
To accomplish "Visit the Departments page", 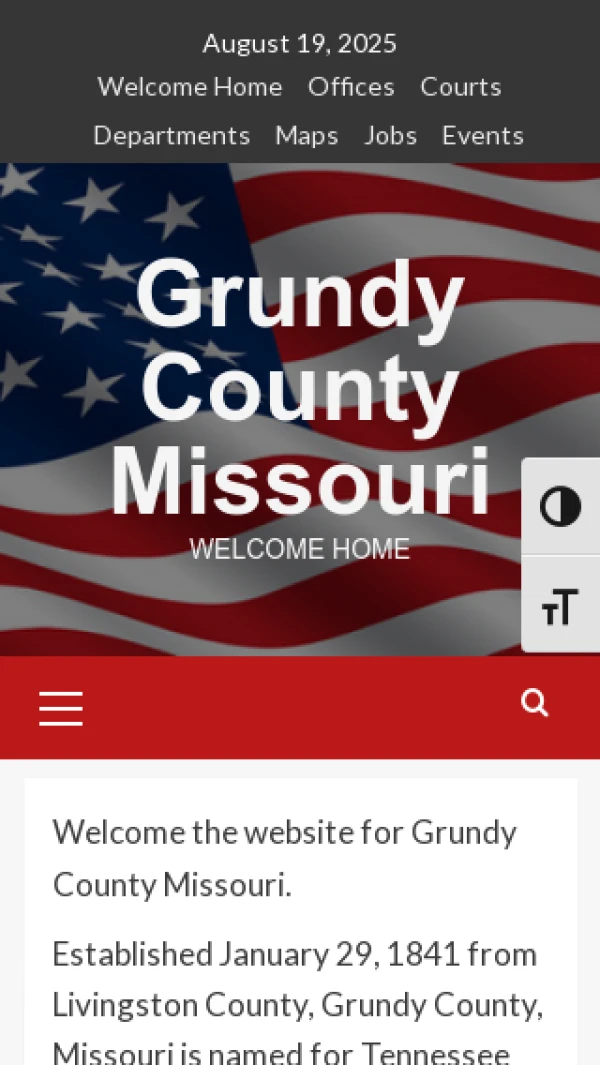I will point(171,135).
